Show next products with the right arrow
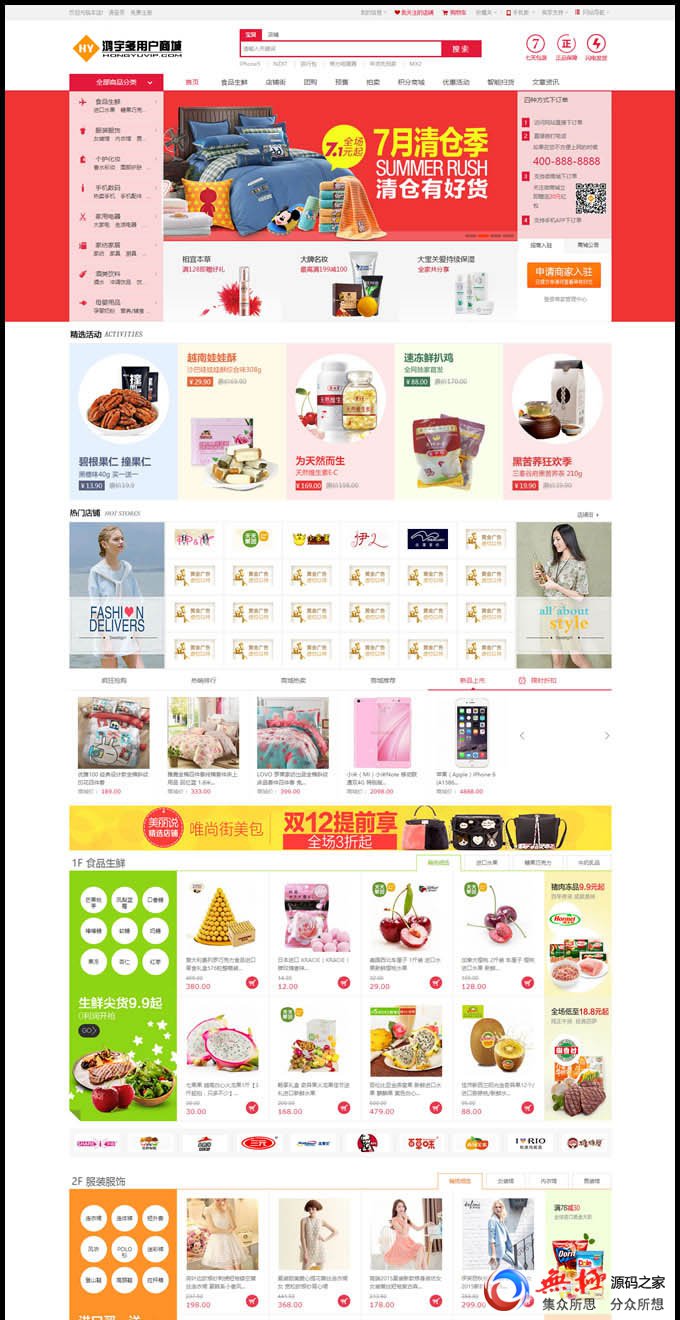 click(606, 735)
